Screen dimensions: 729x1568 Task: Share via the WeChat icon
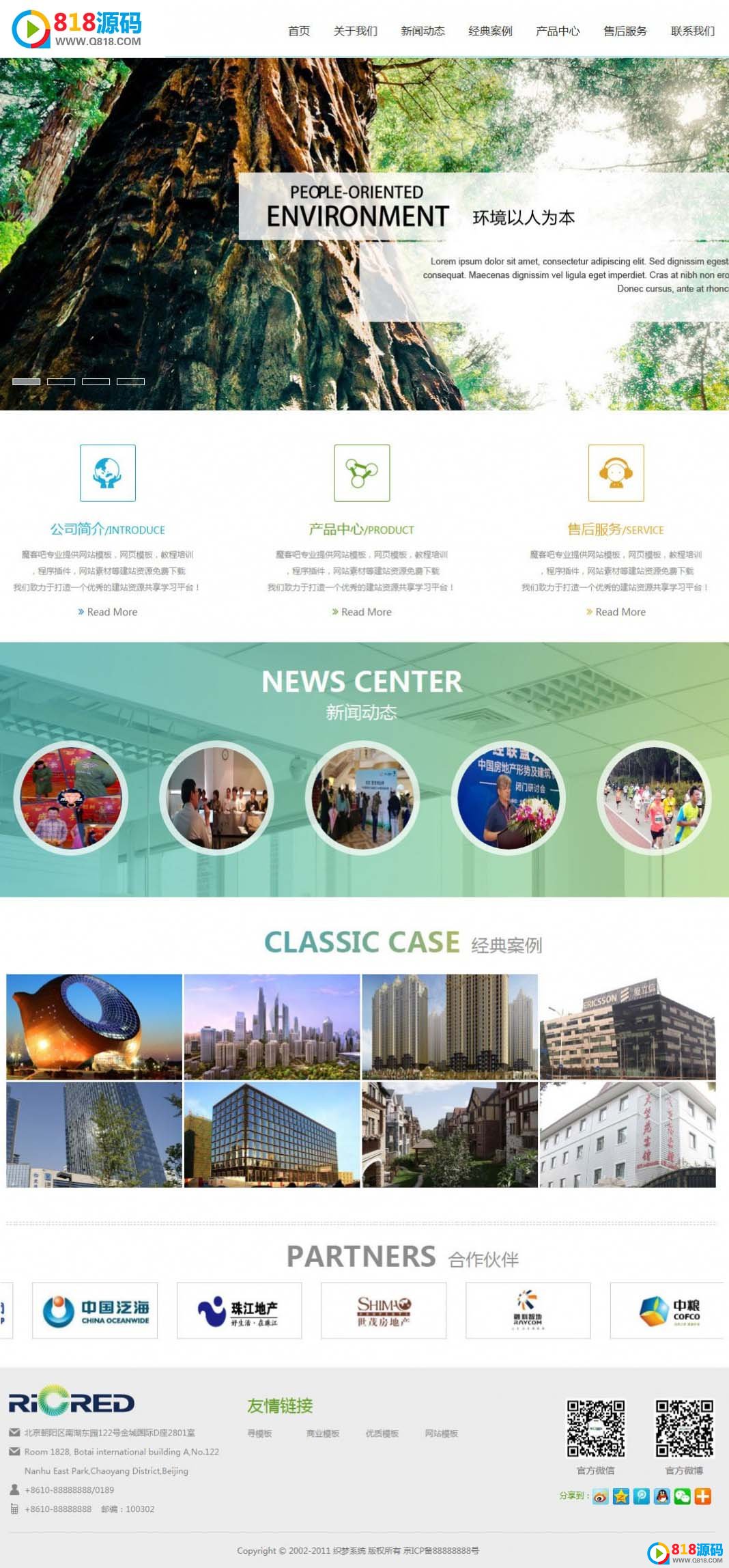coord(683,1496)
